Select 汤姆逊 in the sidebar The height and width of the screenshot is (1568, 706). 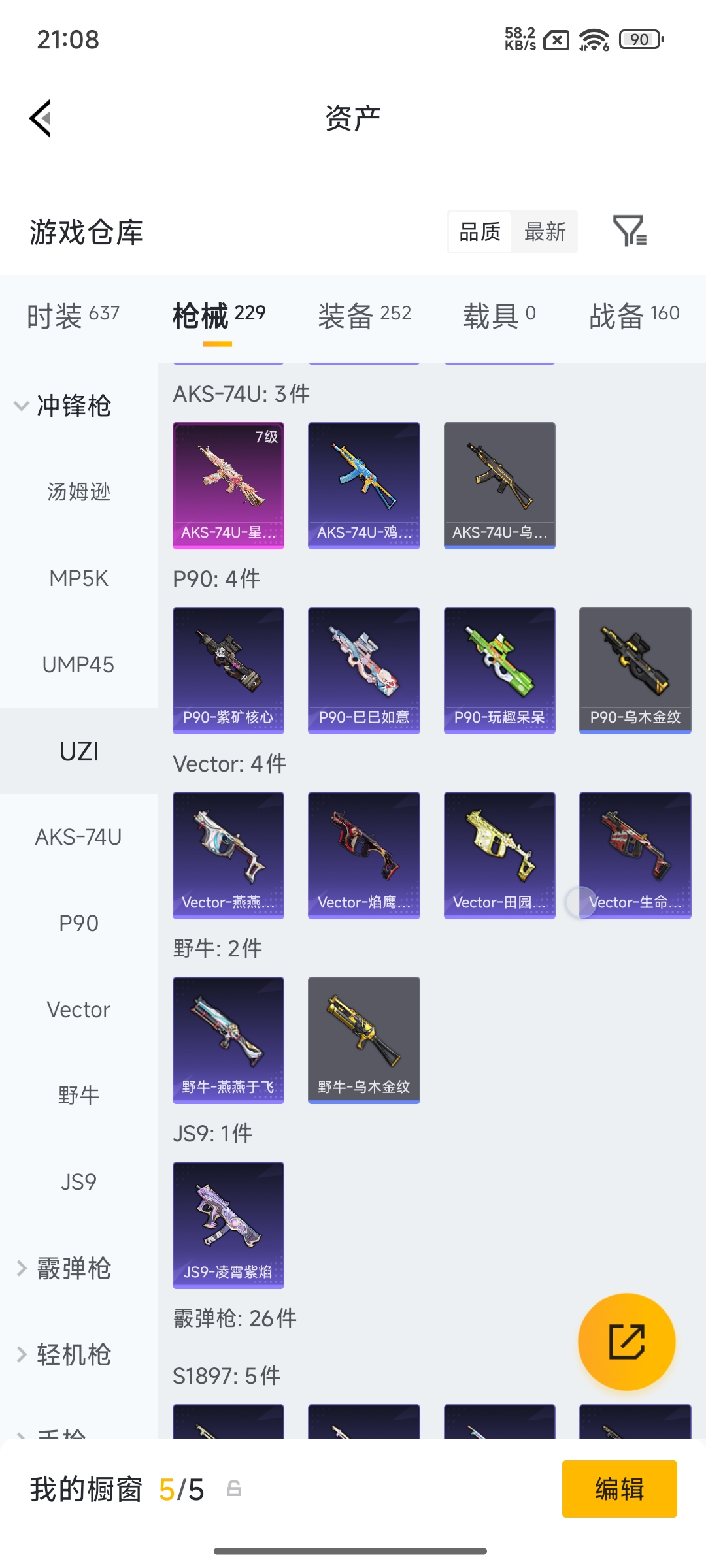coord(78,491)
